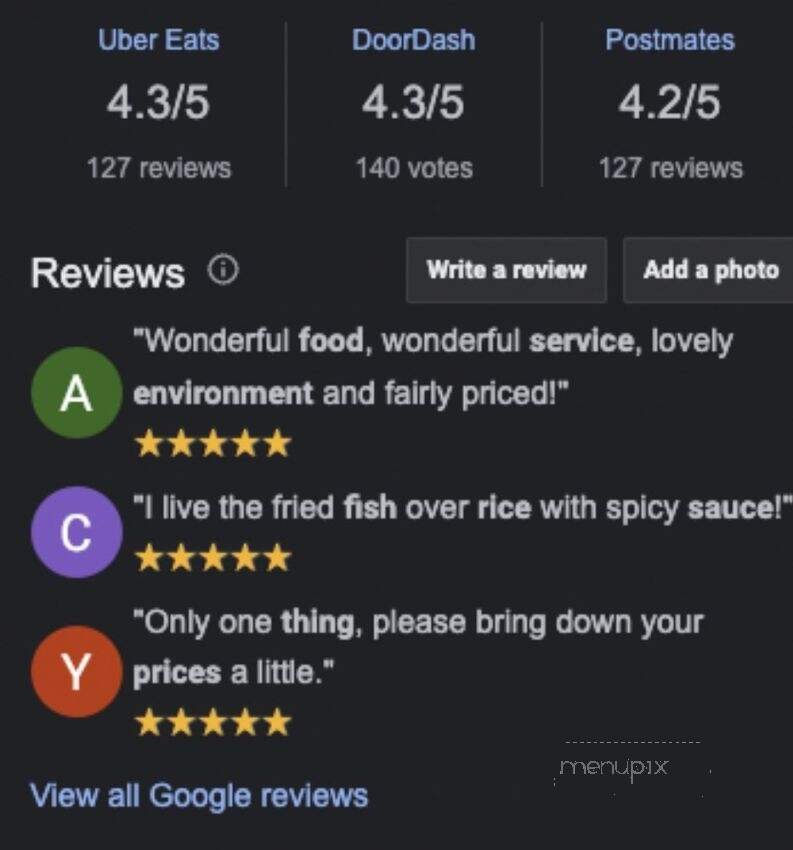Select the DoorDash platform label
Image resolution: width=793 pixels, height=850 pixels.
[x=413, y=40]
